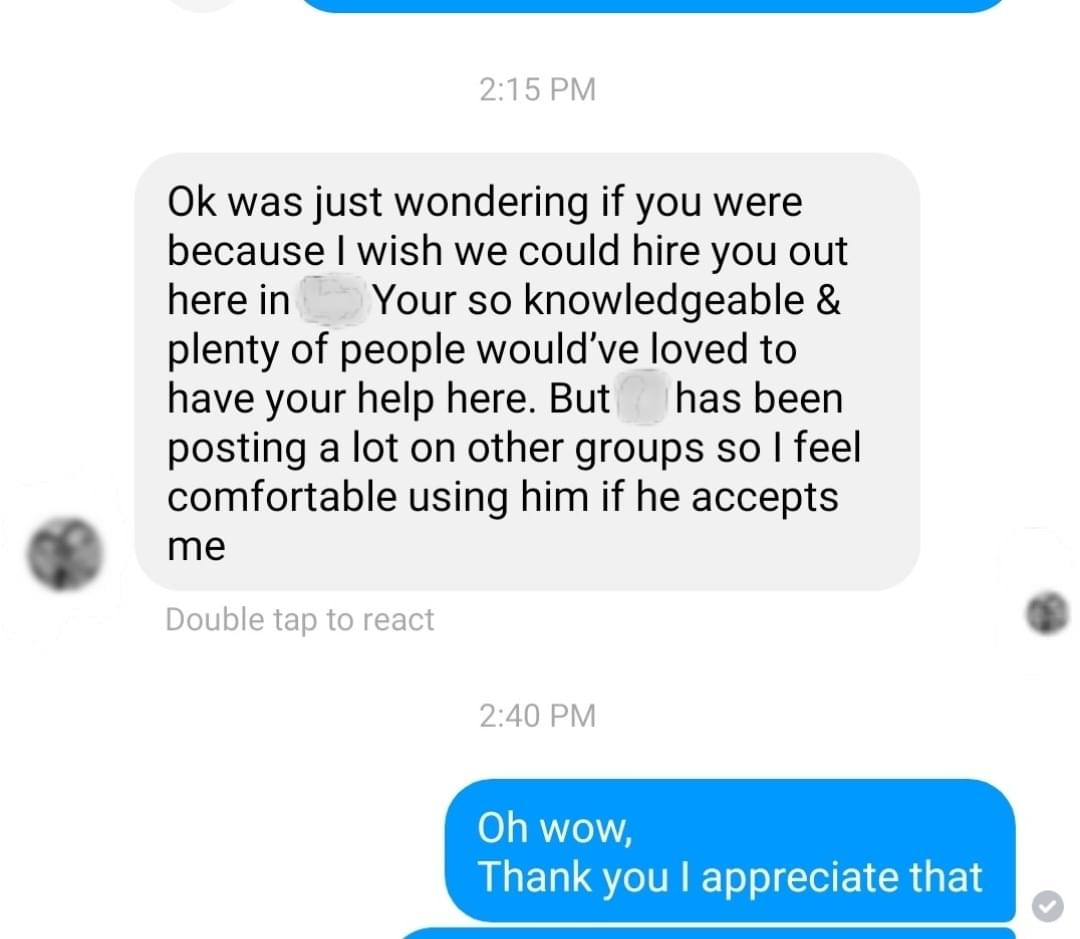Tap the gray message starting 'Ok was just wondering'
Screen dimensions: 1080x939
point(526,372)
